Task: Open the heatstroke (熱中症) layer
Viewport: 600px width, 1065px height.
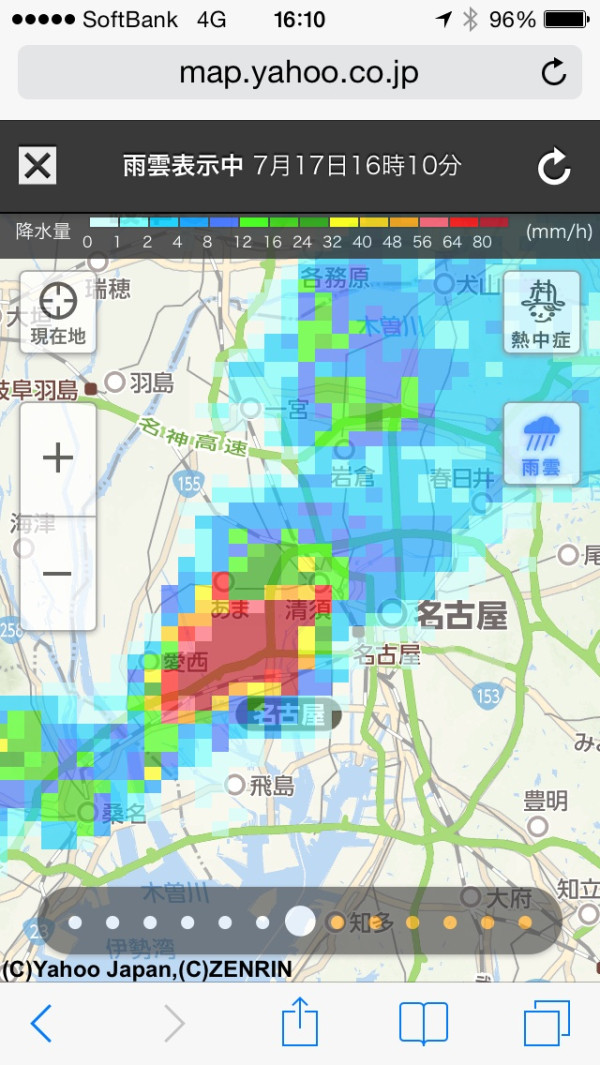Action: (542, 312)
